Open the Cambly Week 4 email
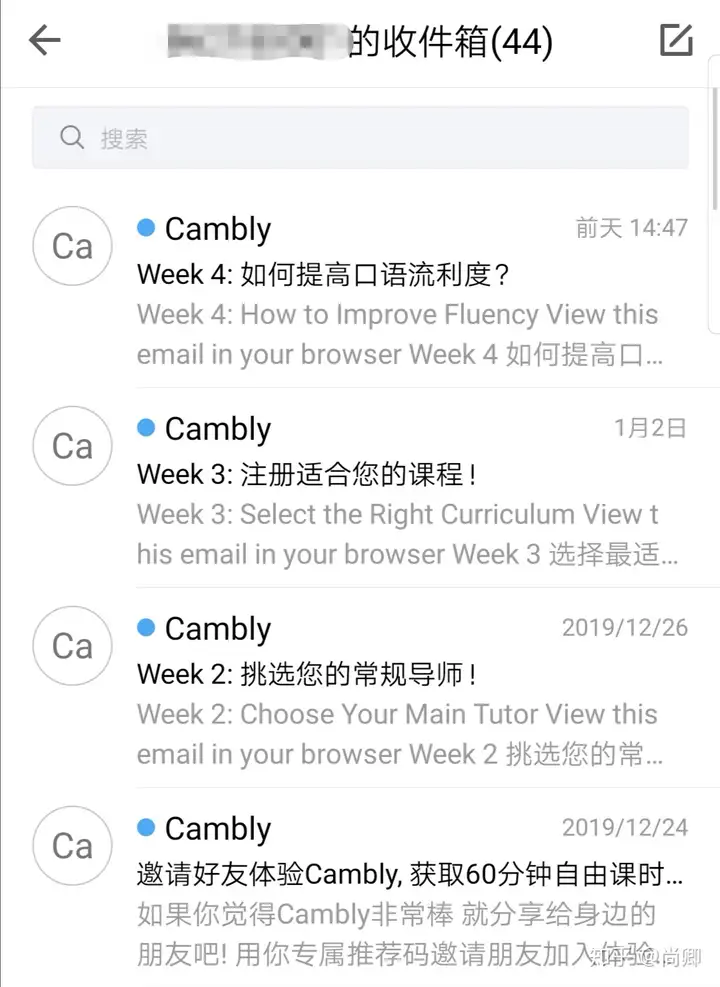720x987 pixels. [x=400, y=290]
